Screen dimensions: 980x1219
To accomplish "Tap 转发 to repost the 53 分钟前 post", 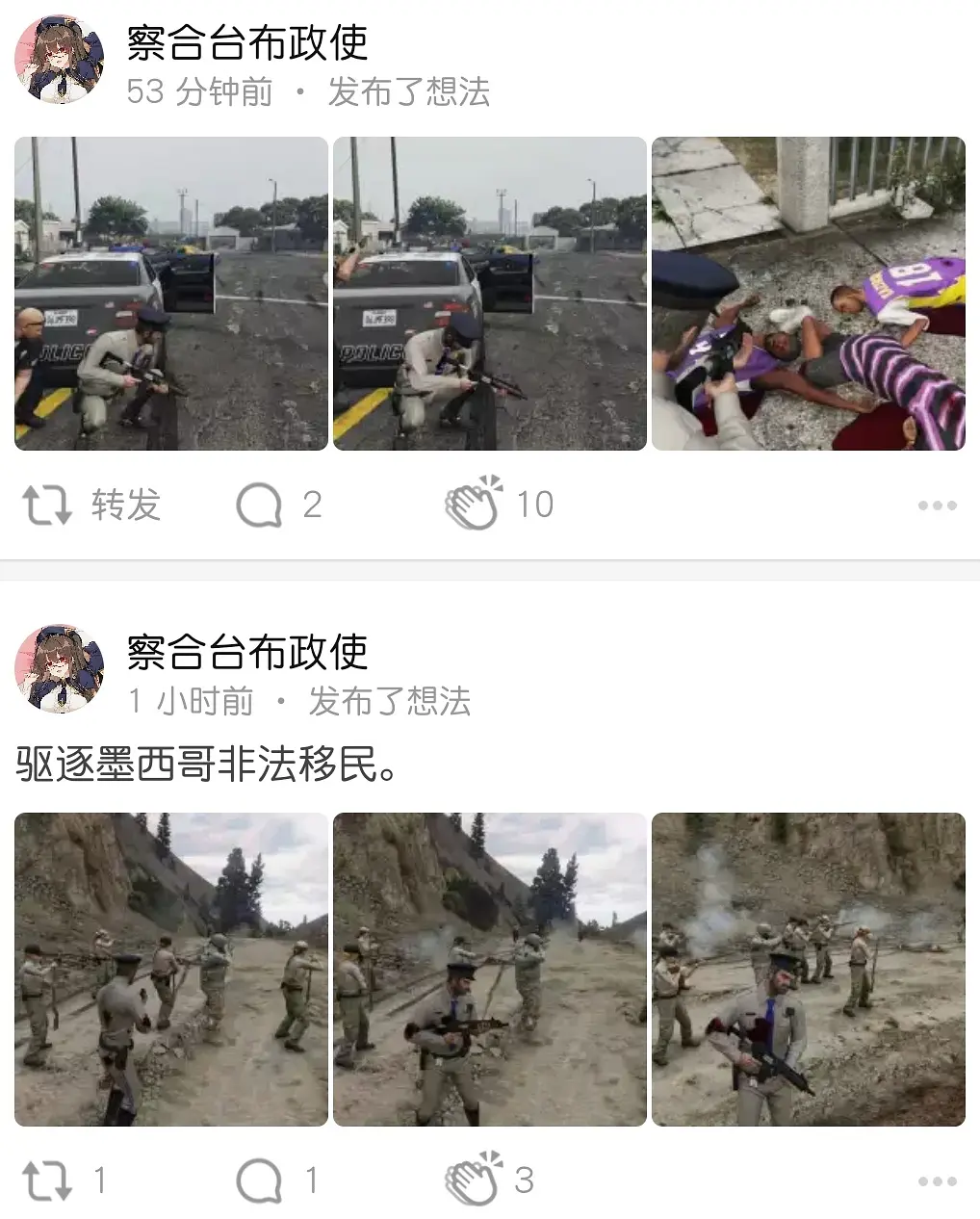I will point(91,505).
